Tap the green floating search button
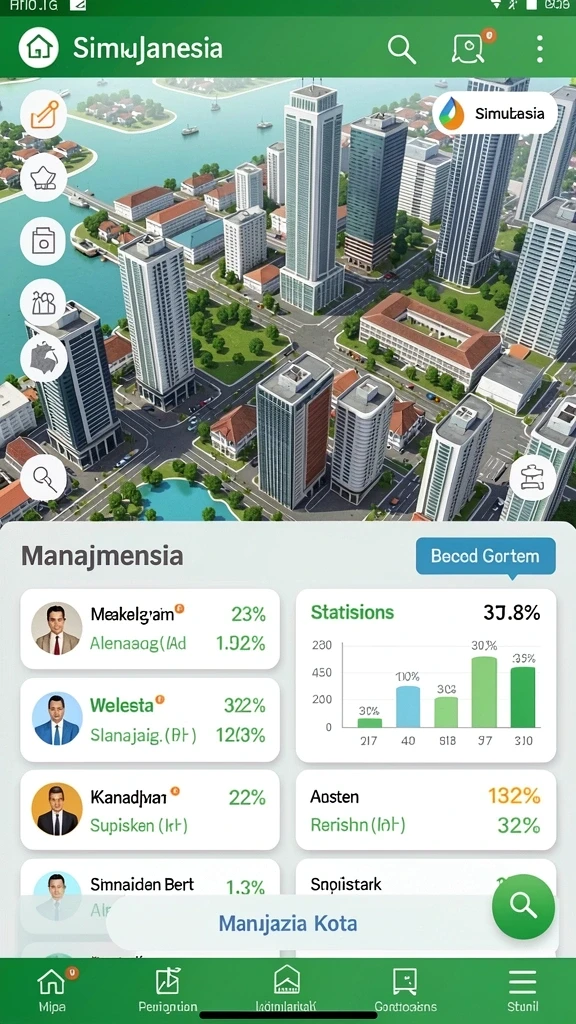This screenshot has height=1024, width=576. pos(524,907)
